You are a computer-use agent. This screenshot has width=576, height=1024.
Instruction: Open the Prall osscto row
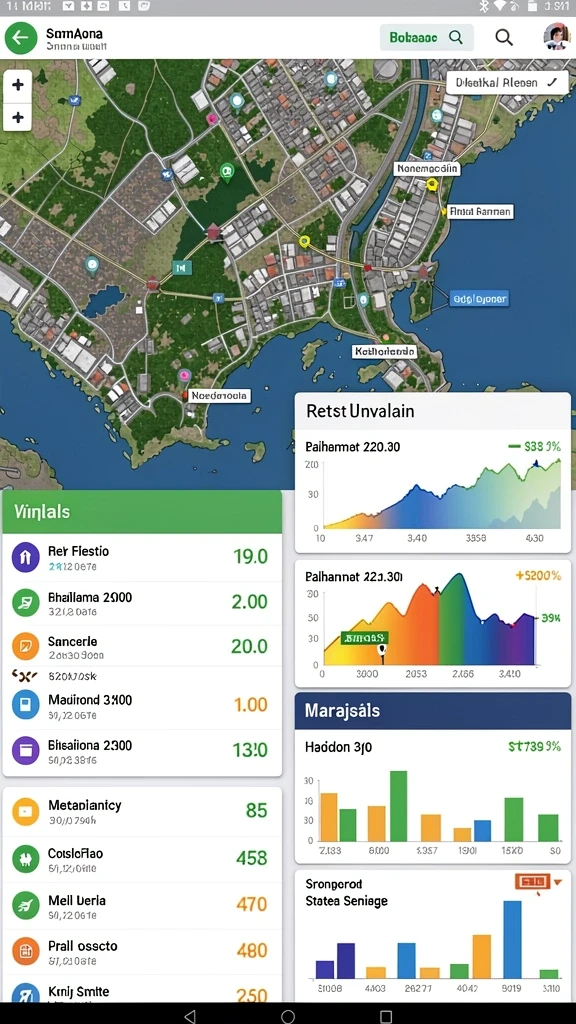[142, 951]
